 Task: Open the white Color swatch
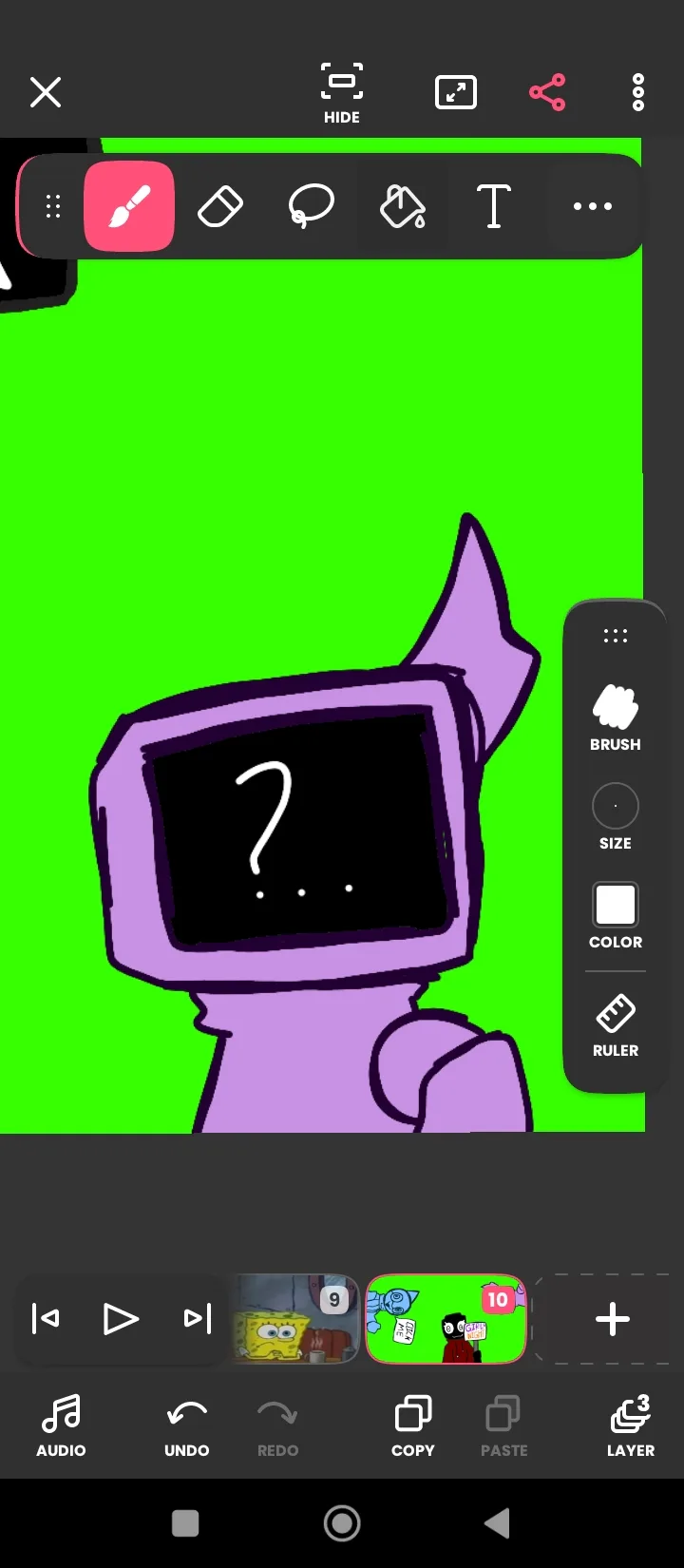pyautogui.click(x=616, y=916)
